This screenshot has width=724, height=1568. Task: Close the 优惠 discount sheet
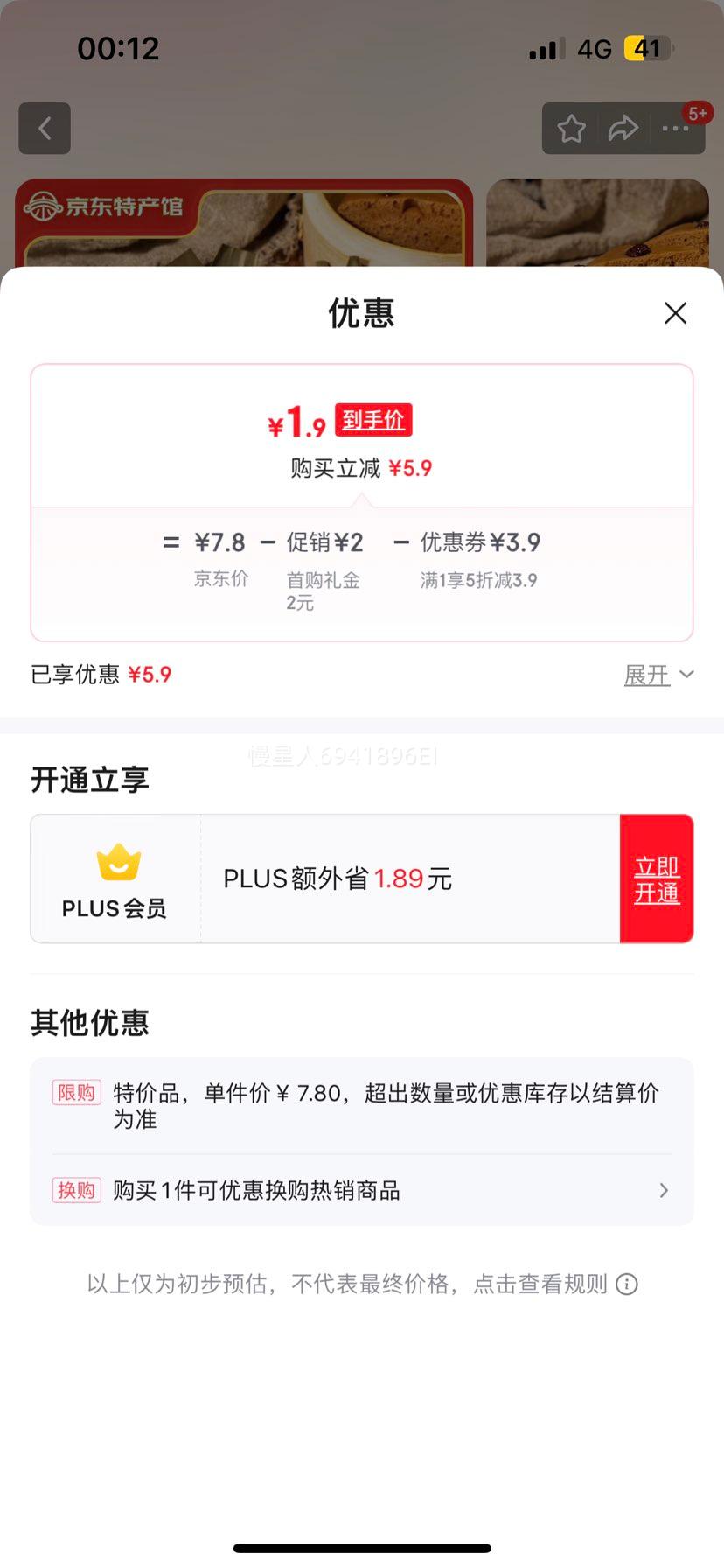pyautogui.click(x=674, y=312)
